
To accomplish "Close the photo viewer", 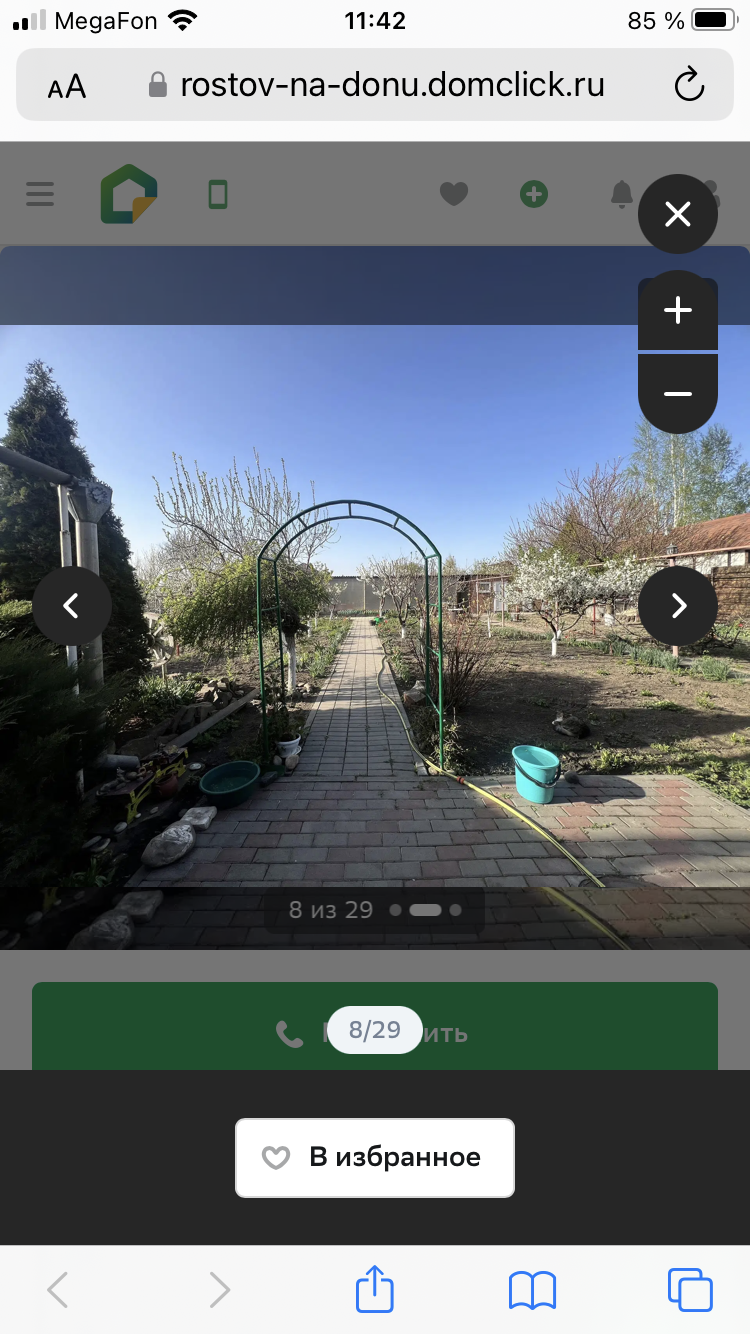I will click(x=678, y=214).
